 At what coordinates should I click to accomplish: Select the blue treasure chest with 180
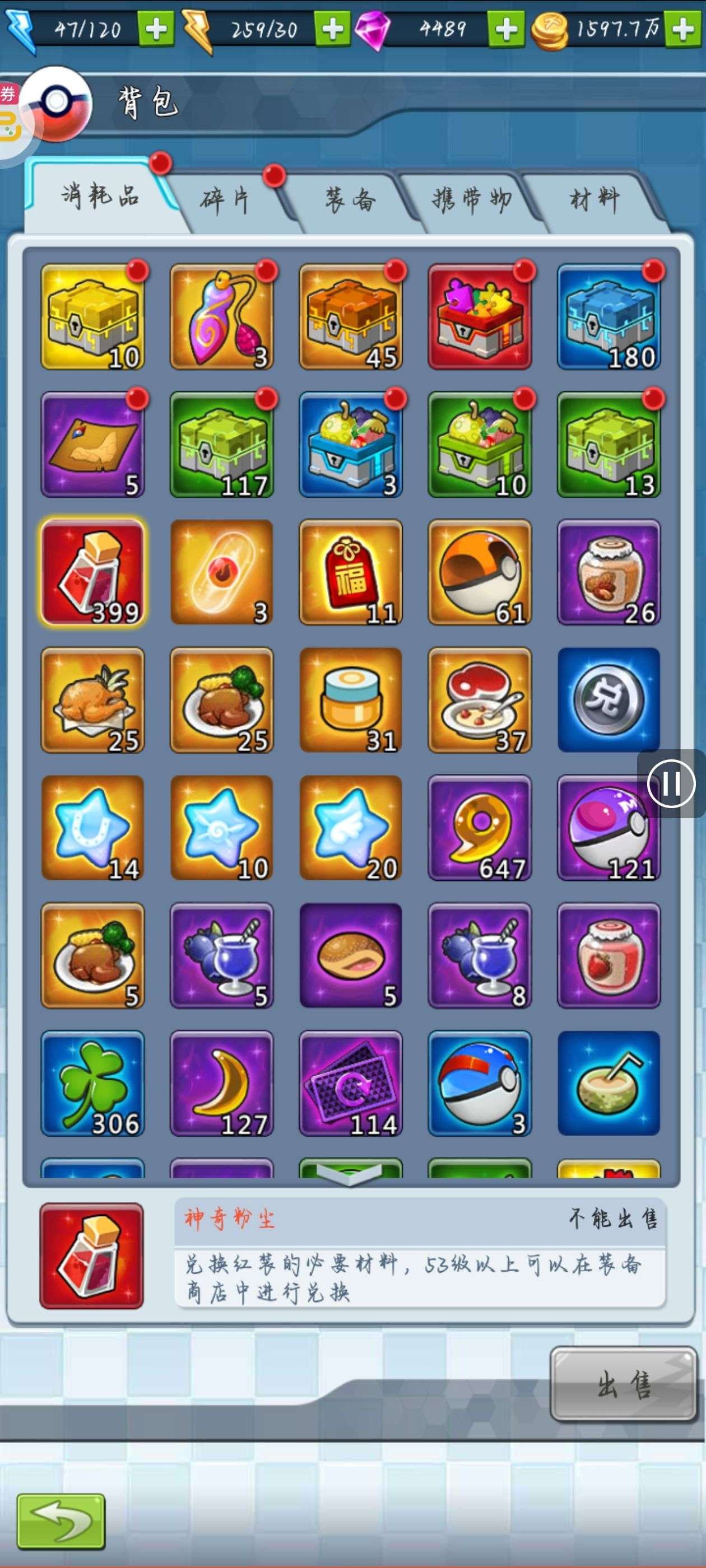tap(609, 316)
